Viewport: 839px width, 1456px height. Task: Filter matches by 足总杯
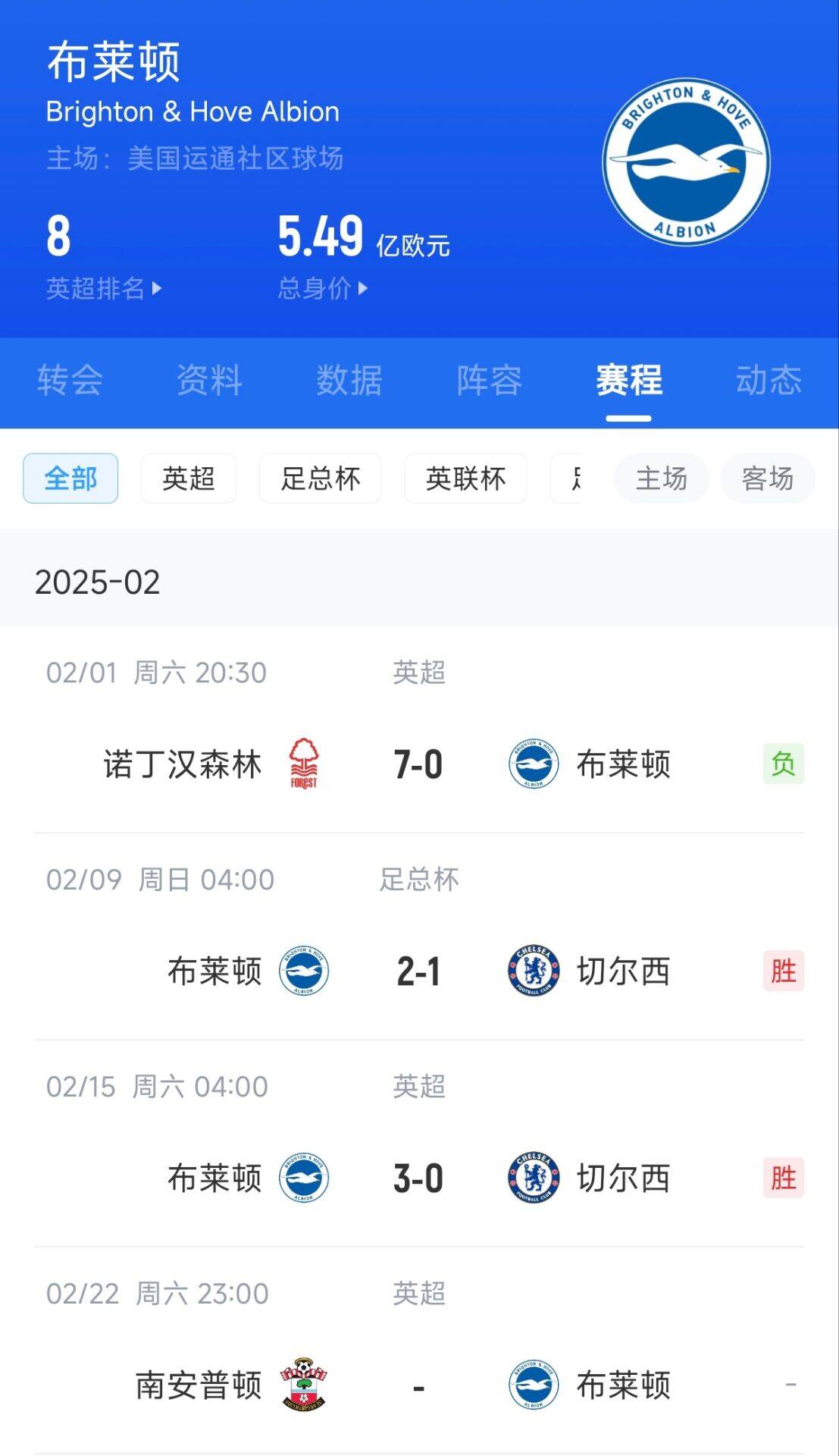tap(320, 479)
